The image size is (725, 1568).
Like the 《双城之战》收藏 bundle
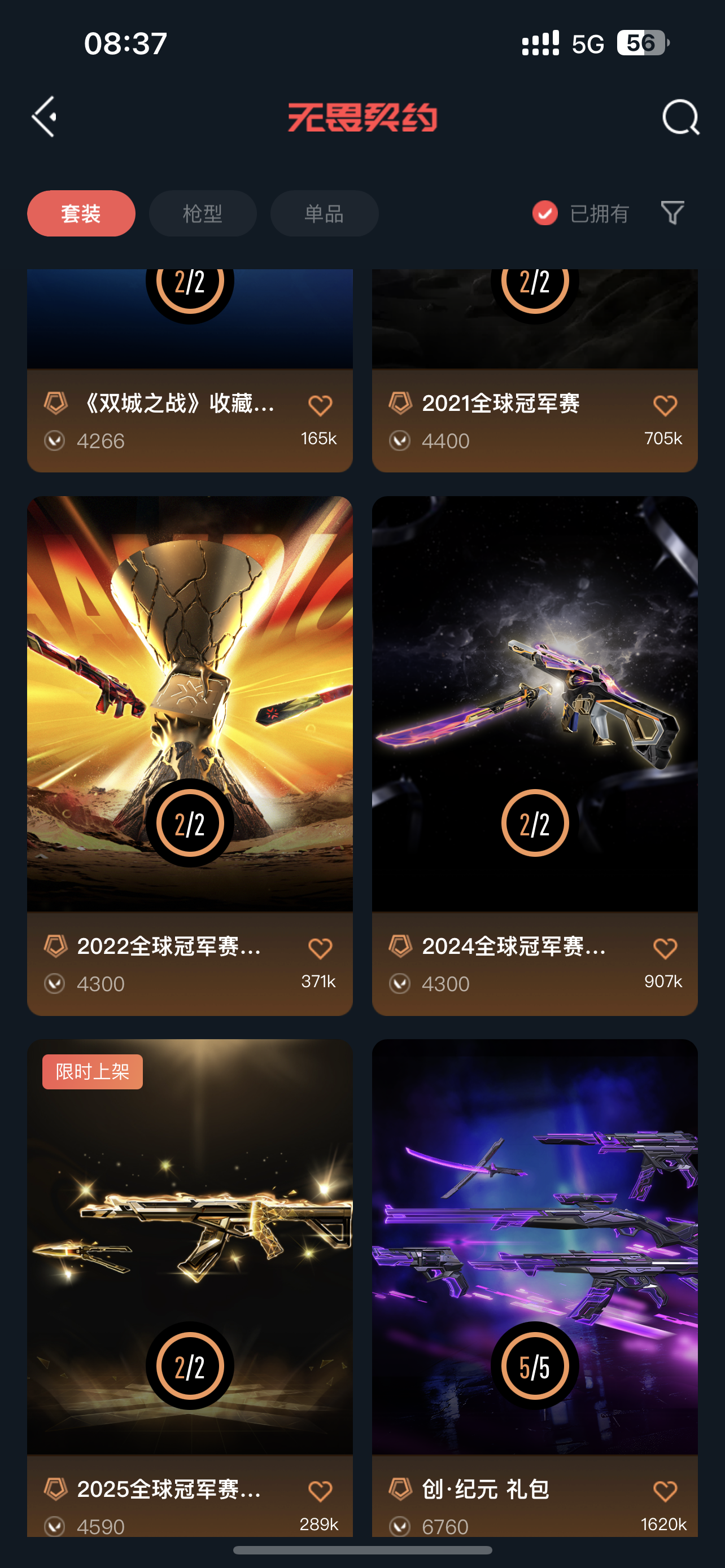pos(320,405)
